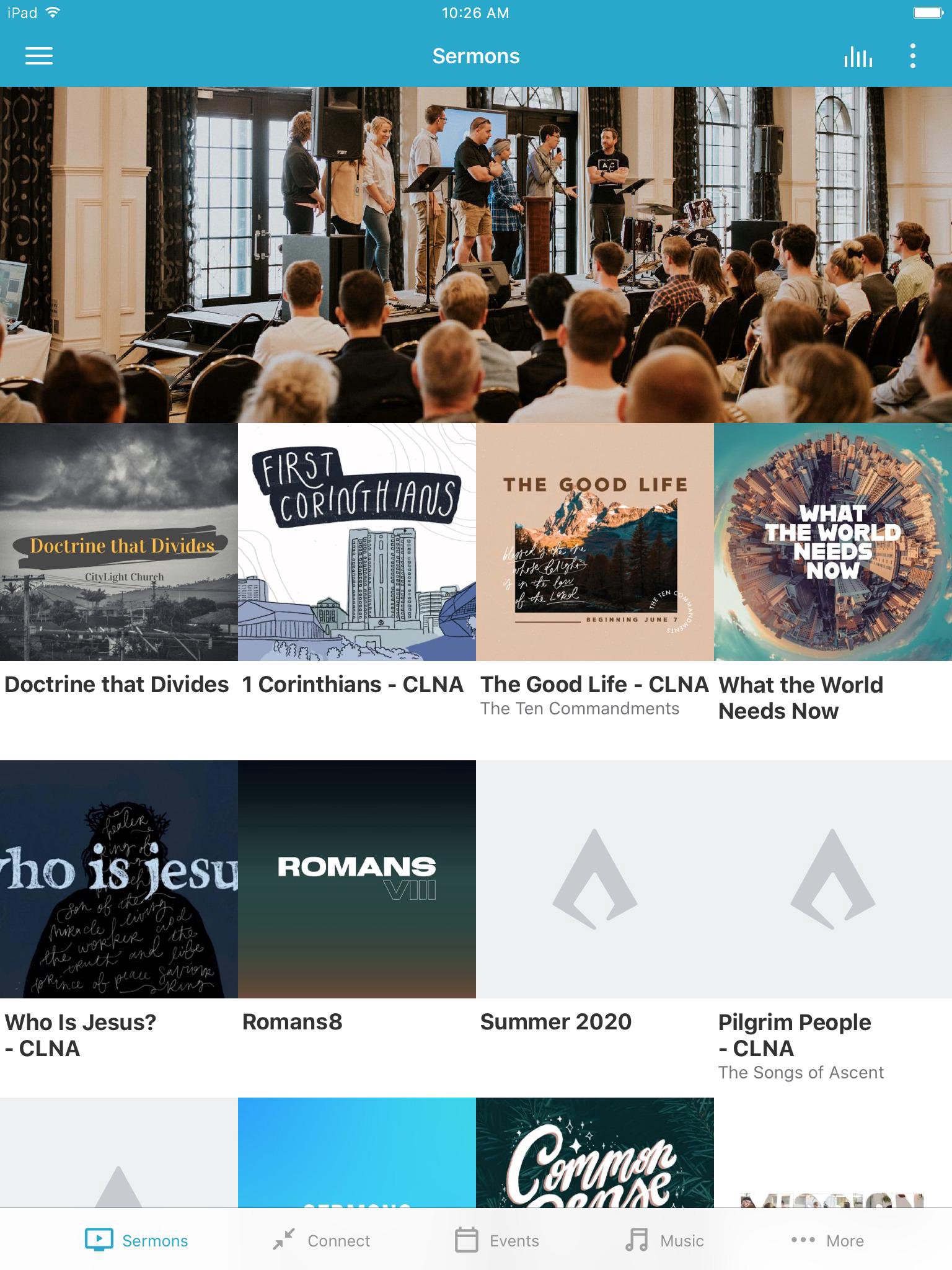The image size is (952, 1270).
Task: Select the Sermons tab
Action: click(x=136, y=1240)
